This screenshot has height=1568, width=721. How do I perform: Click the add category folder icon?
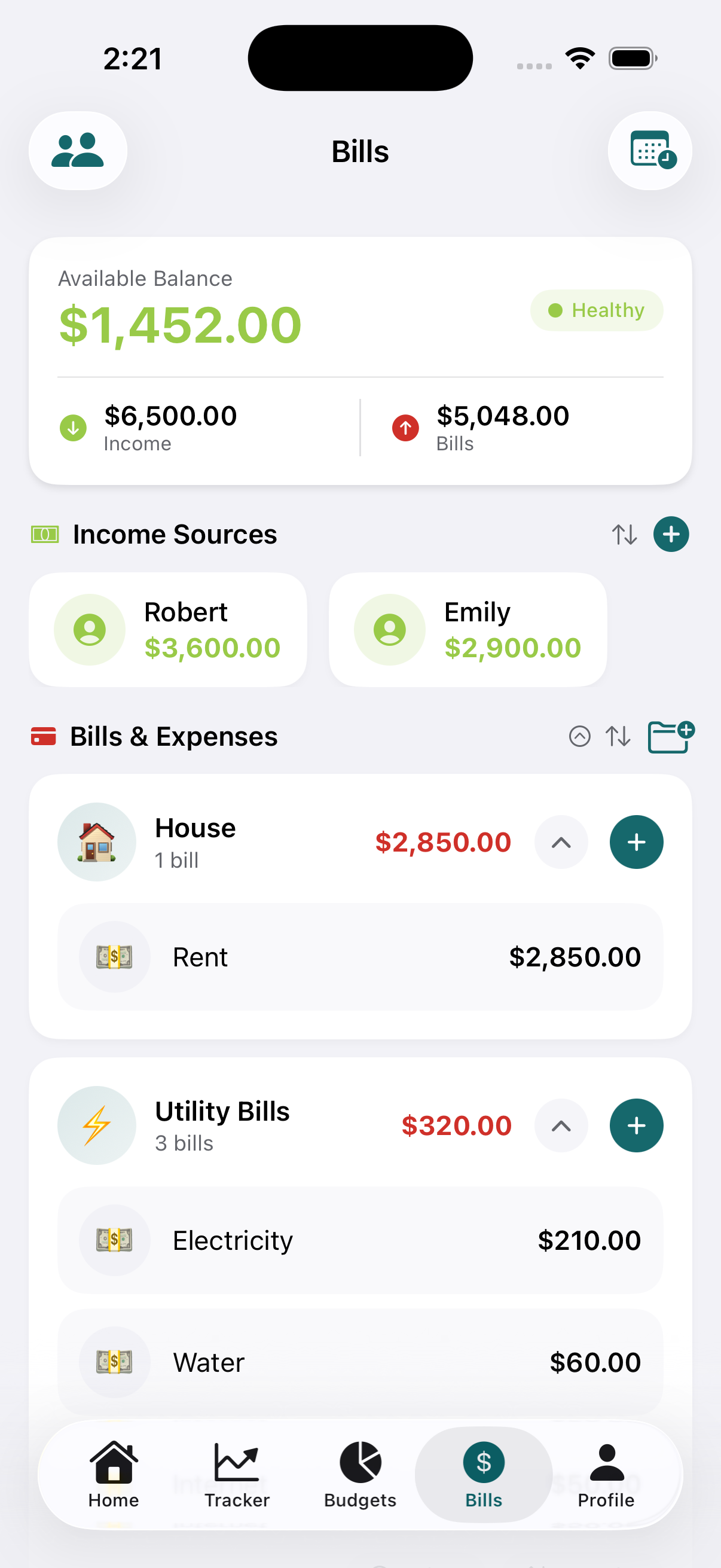click(x=671, y=737)
